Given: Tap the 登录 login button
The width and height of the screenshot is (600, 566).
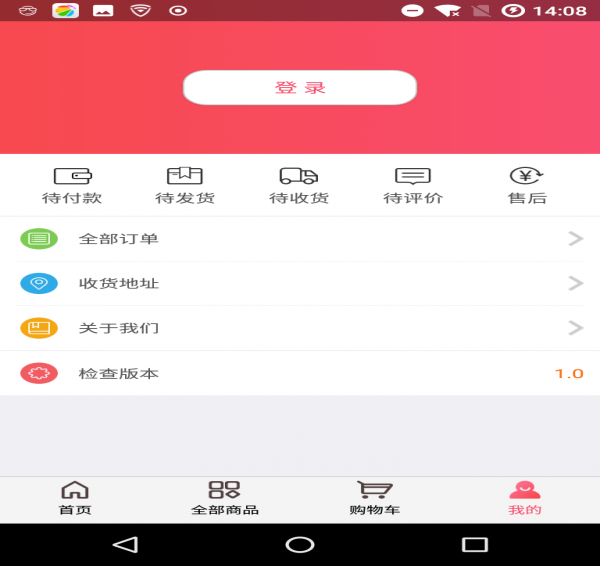Looking at the screenshot, I should pyautogui.click(x=299, y=88).
